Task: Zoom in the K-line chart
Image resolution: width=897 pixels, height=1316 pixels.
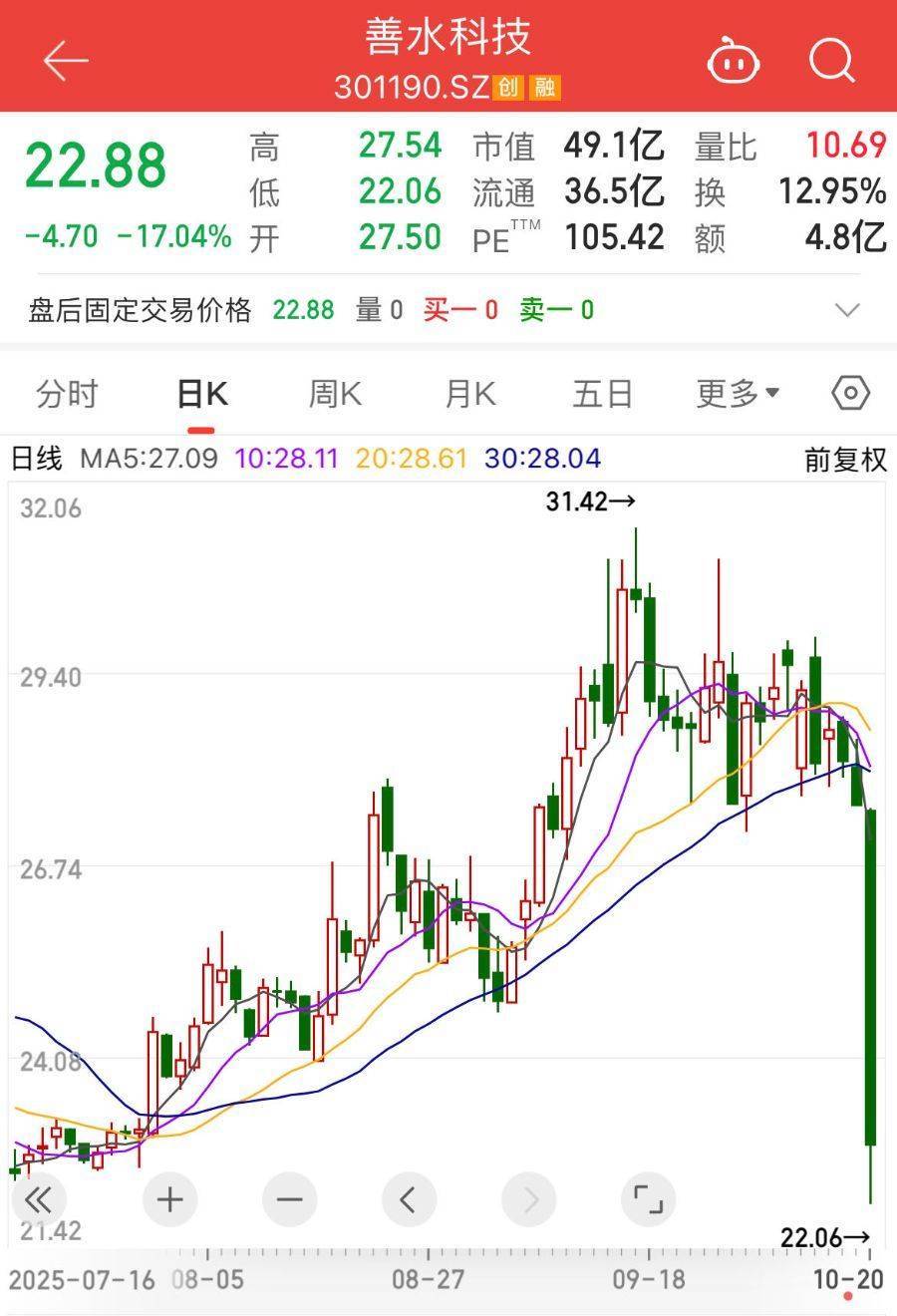Action: [x=170, y=1198]
